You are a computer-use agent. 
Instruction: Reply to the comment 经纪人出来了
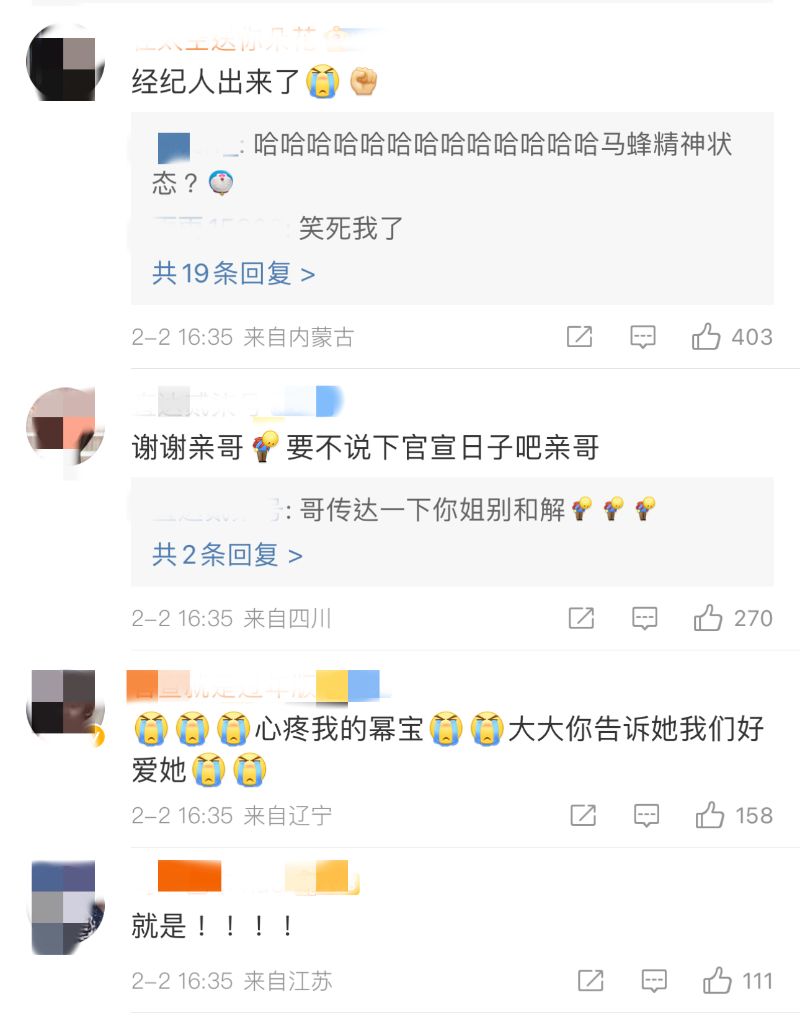point(643,337)
